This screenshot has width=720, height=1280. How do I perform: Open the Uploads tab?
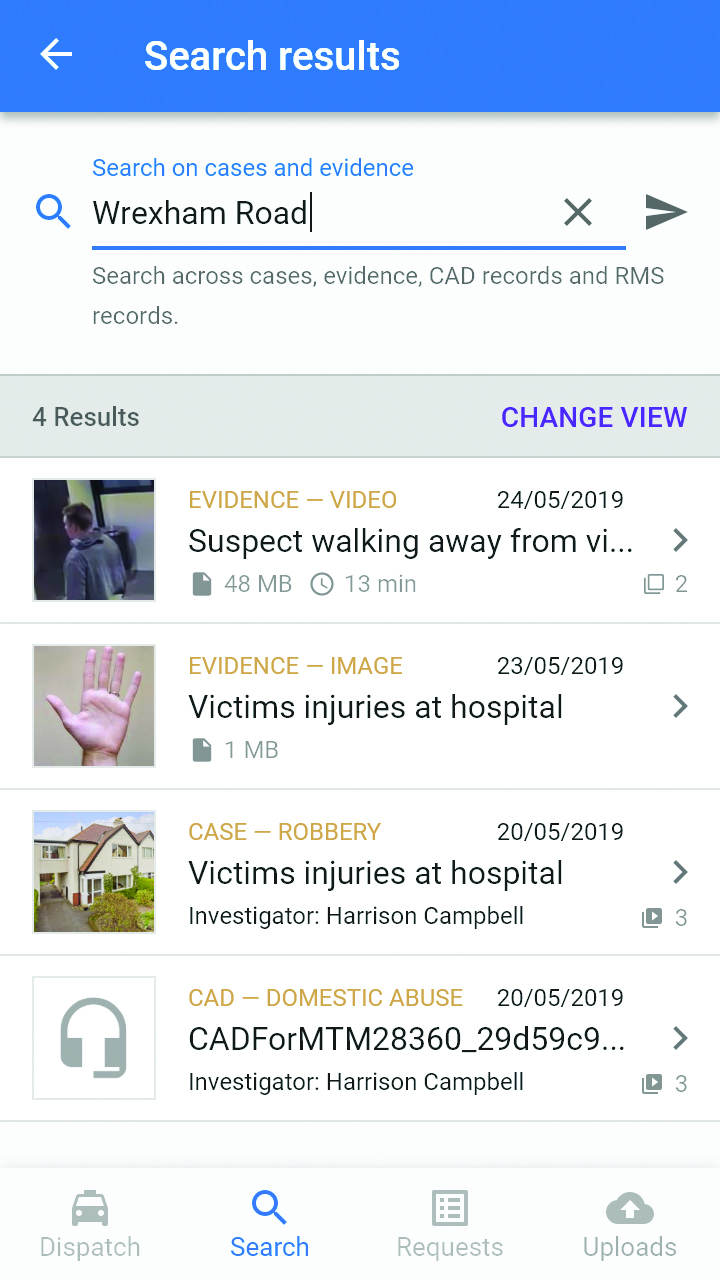coord(630,1224)
